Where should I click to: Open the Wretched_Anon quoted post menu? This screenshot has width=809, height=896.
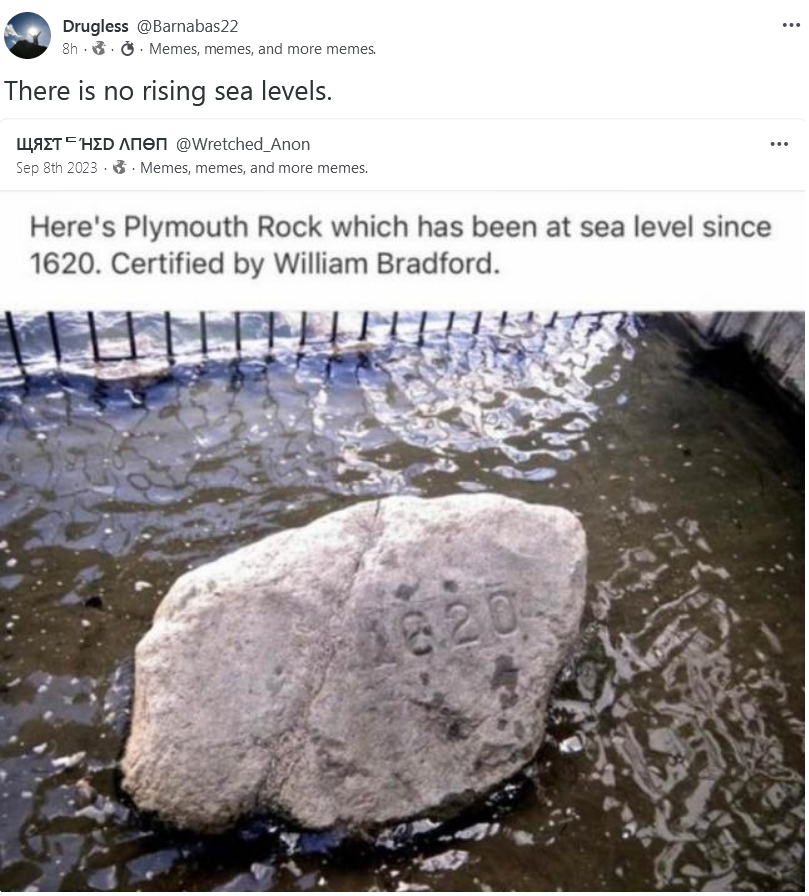(x=779, y=144)
